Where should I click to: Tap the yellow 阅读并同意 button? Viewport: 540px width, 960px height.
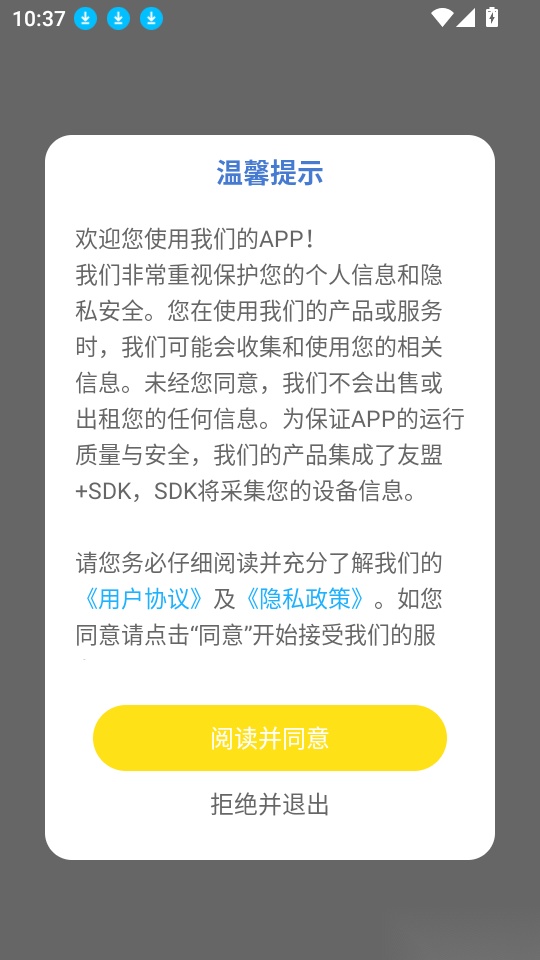click(x=269, y=738)
